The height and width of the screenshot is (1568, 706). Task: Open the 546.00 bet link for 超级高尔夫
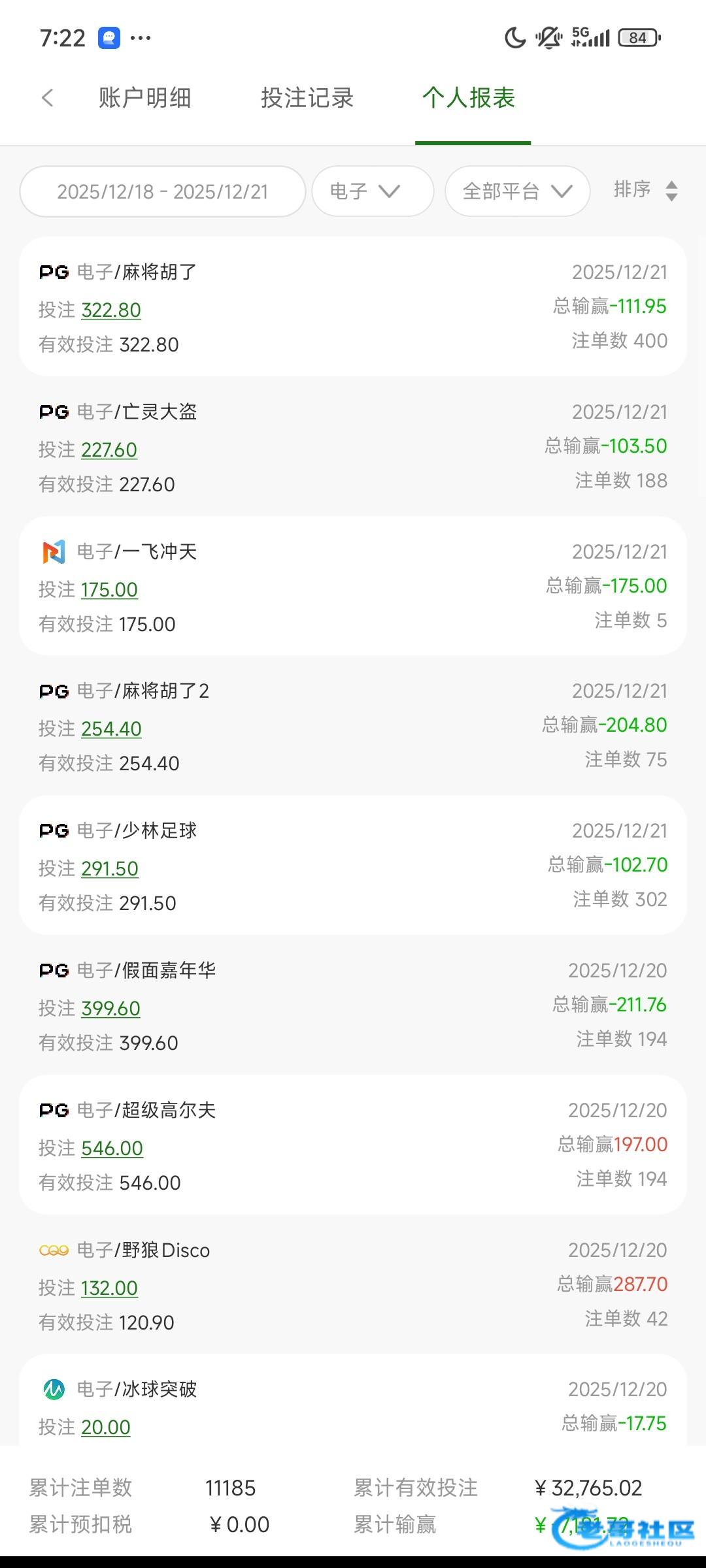[x=112, y=1149]
